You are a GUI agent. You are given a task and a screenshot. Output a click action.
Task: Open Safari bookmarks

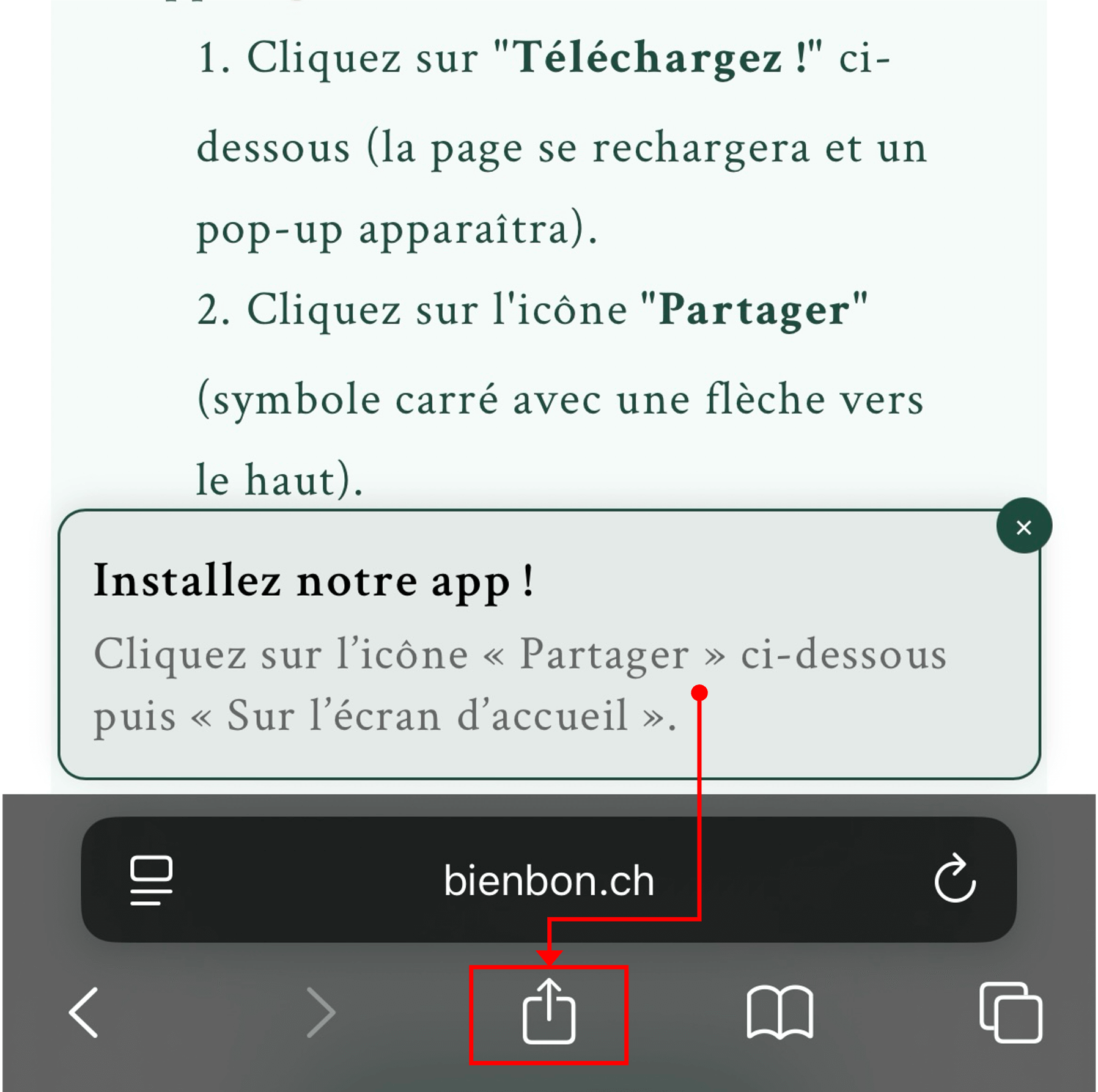pos(779,1013)
